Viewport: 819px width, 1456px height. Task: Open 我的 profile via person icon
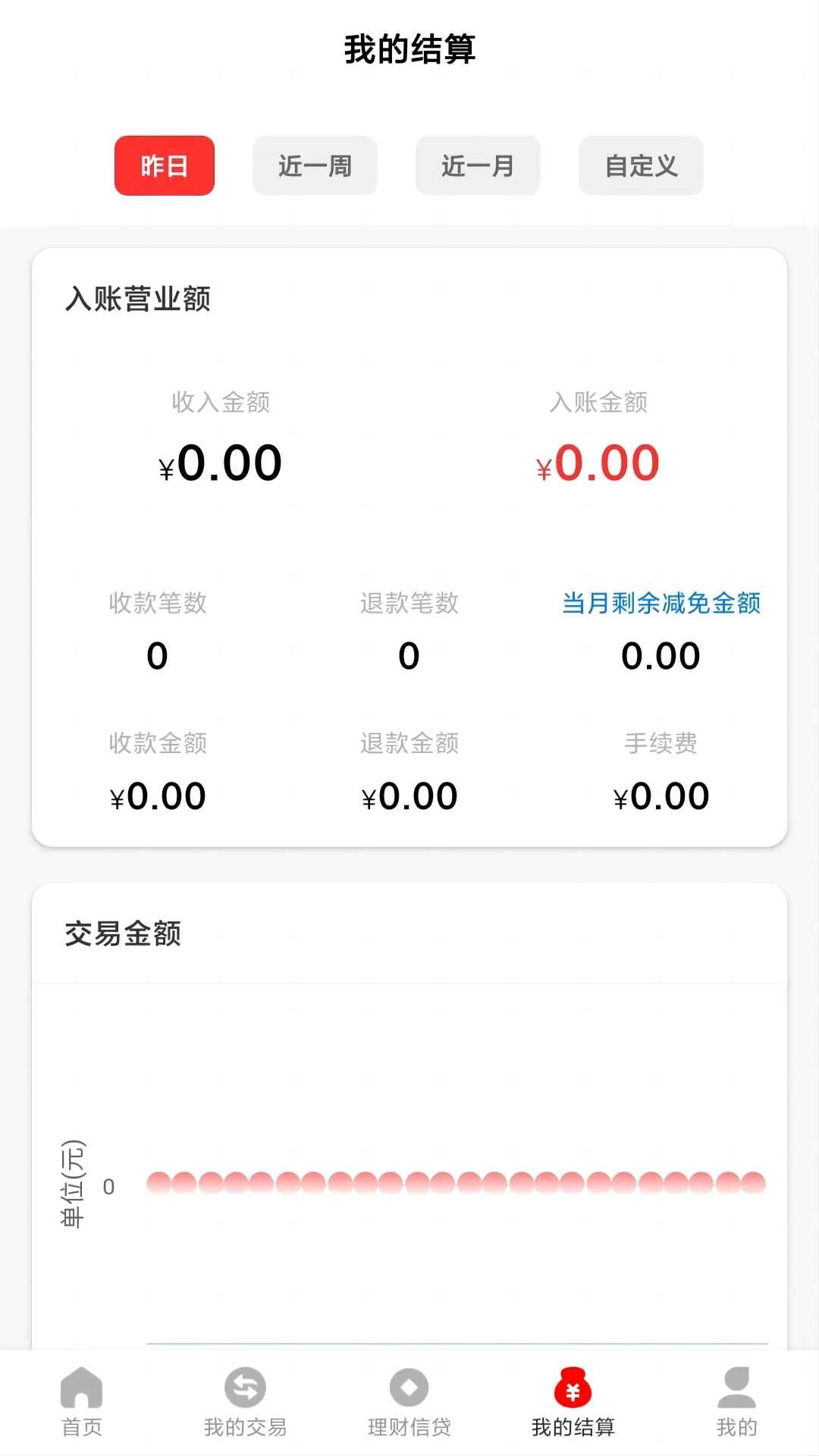(x=736, y=1398)
